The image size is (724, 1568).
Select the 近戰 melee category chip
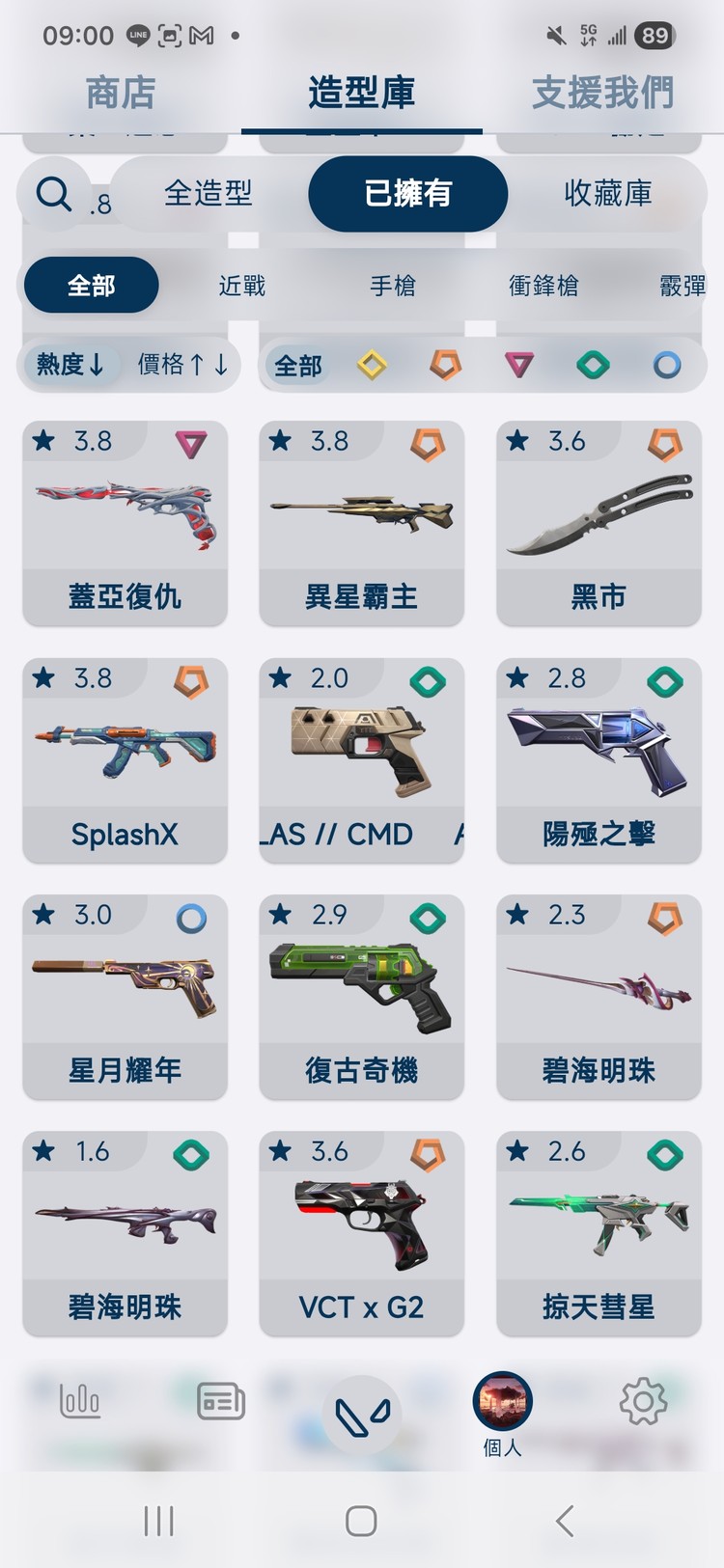pos(240,286)
